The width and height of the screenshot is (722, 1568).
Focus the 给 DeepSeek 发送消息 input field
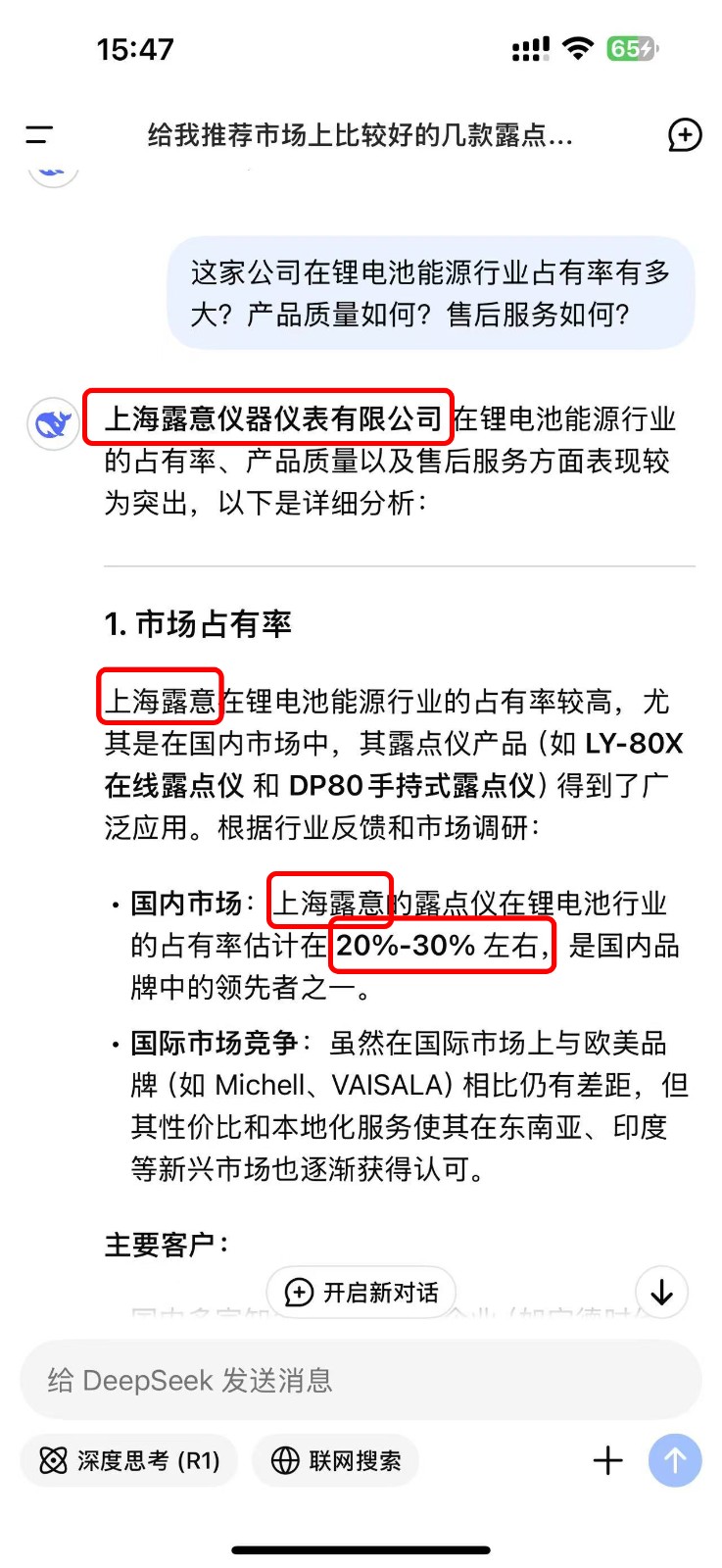361,1380
